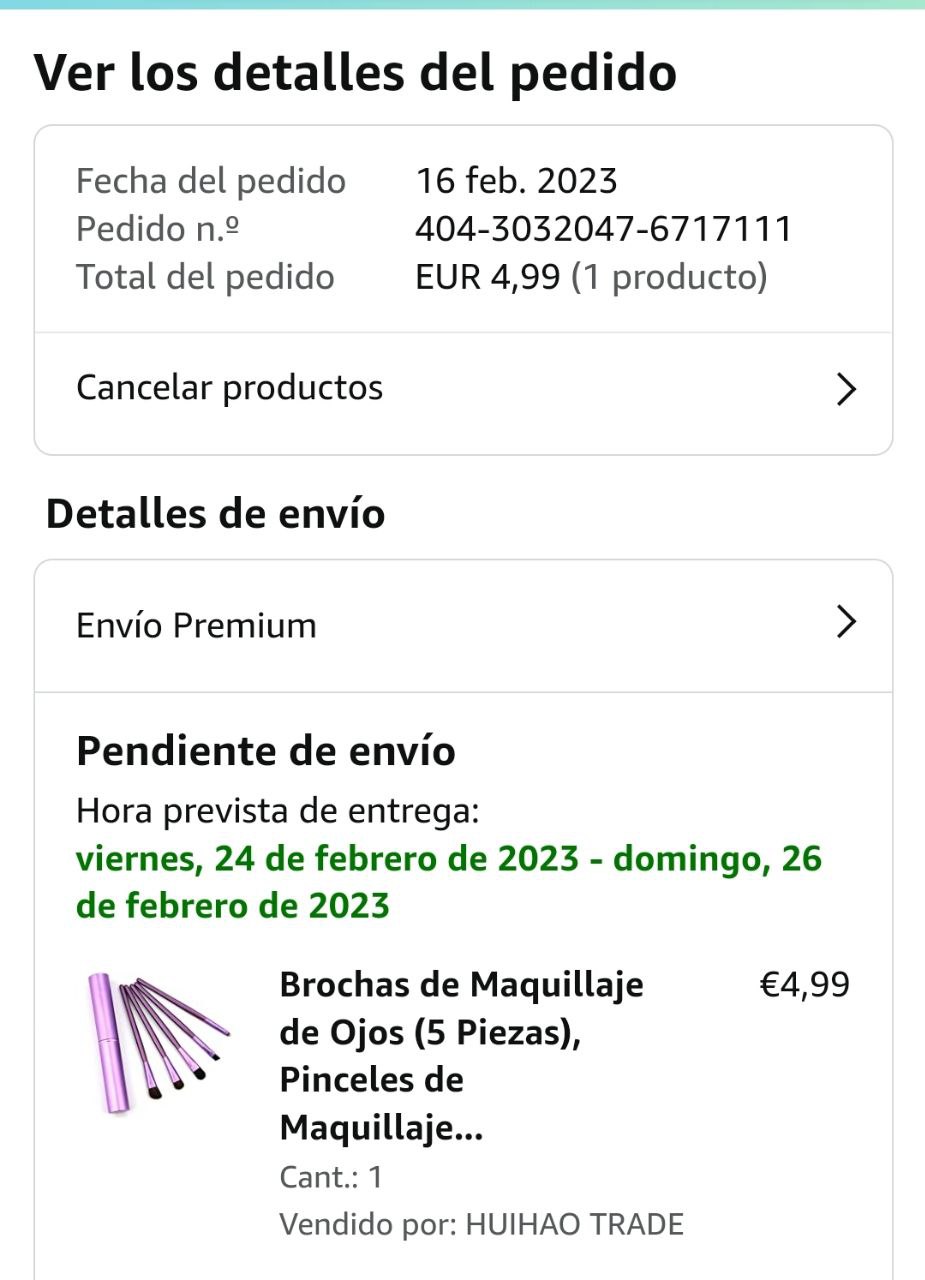Open the Brochas de Maquillaje de Ojos title
Screen dimensions: 925x1280
tap(461, 1056)
